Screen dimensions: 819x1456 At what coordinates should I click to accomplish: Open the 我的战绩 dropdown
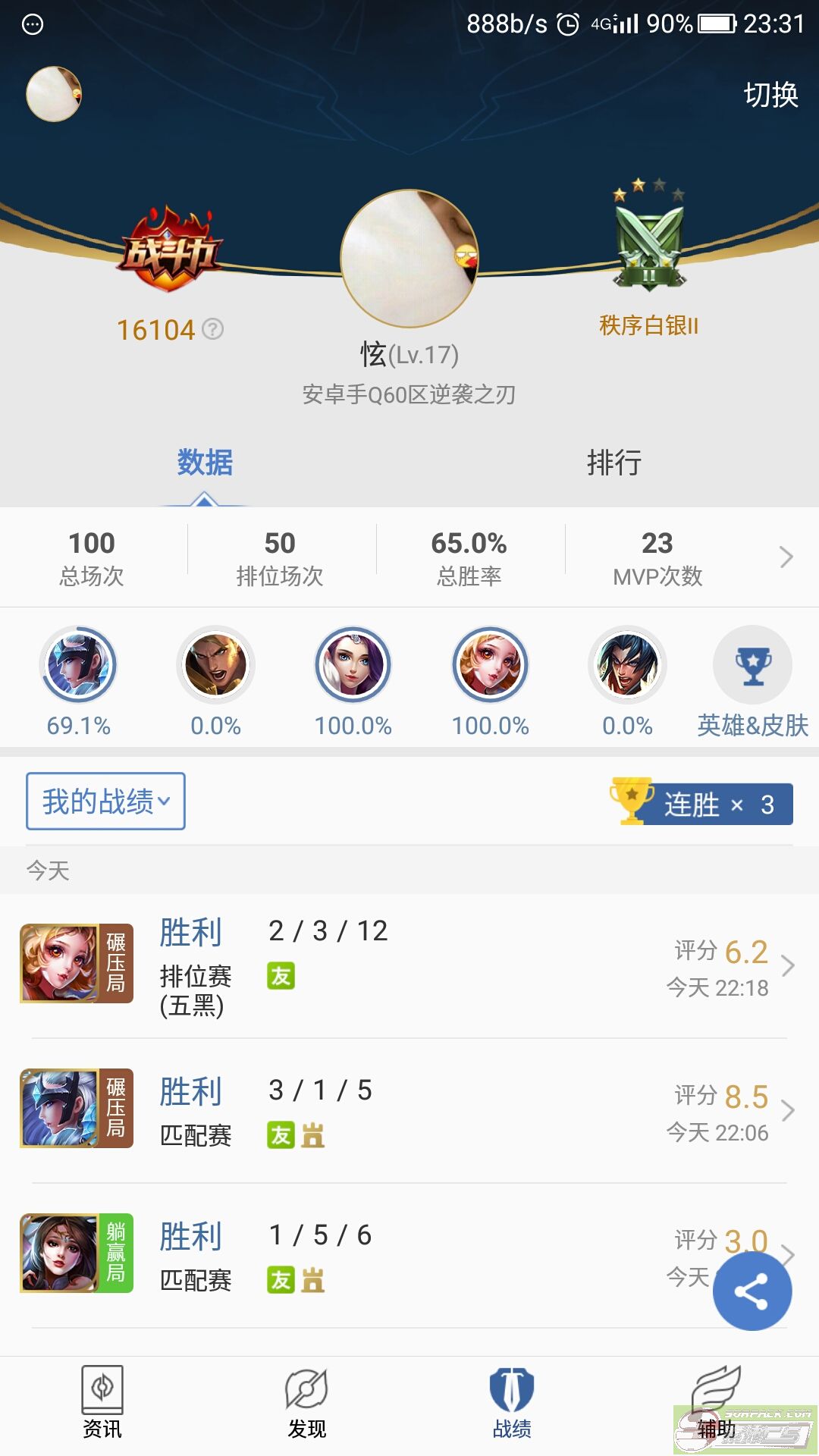(x=105, y=801)
